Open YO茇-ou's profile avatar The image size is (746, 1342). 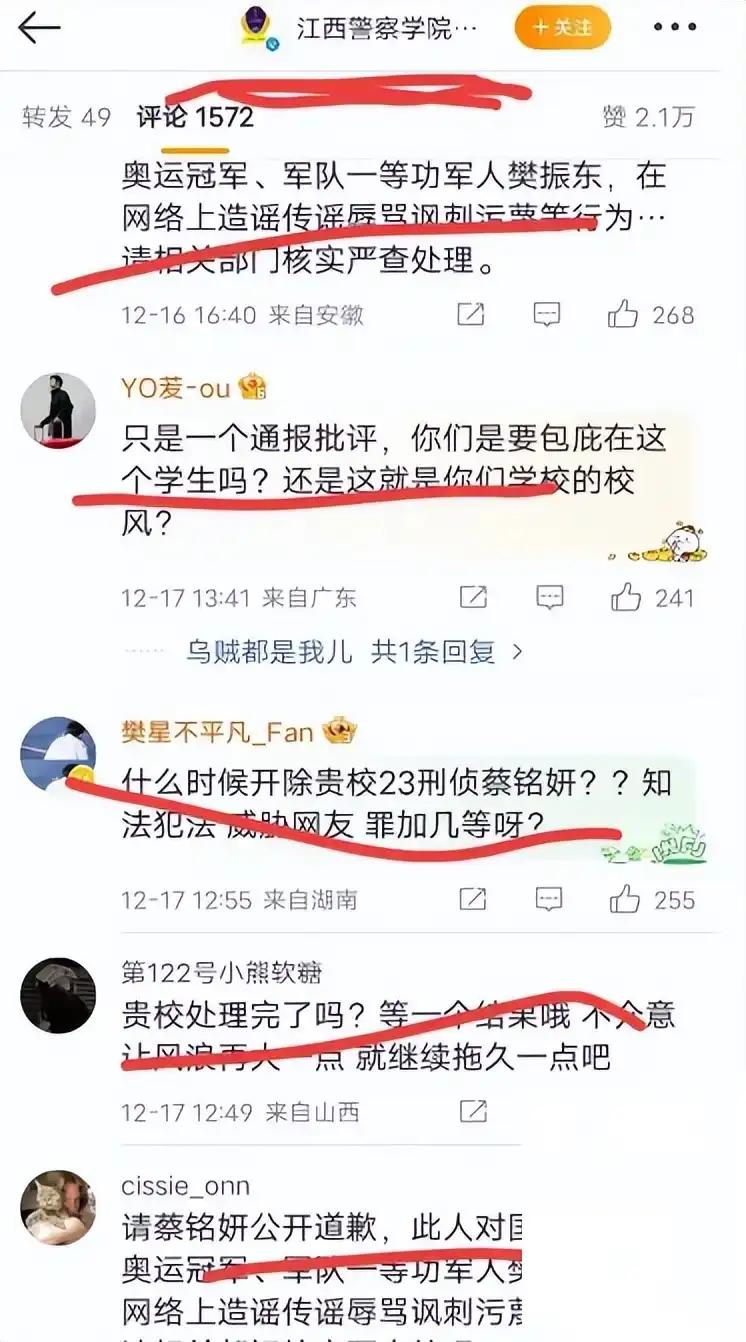(58, 411)
